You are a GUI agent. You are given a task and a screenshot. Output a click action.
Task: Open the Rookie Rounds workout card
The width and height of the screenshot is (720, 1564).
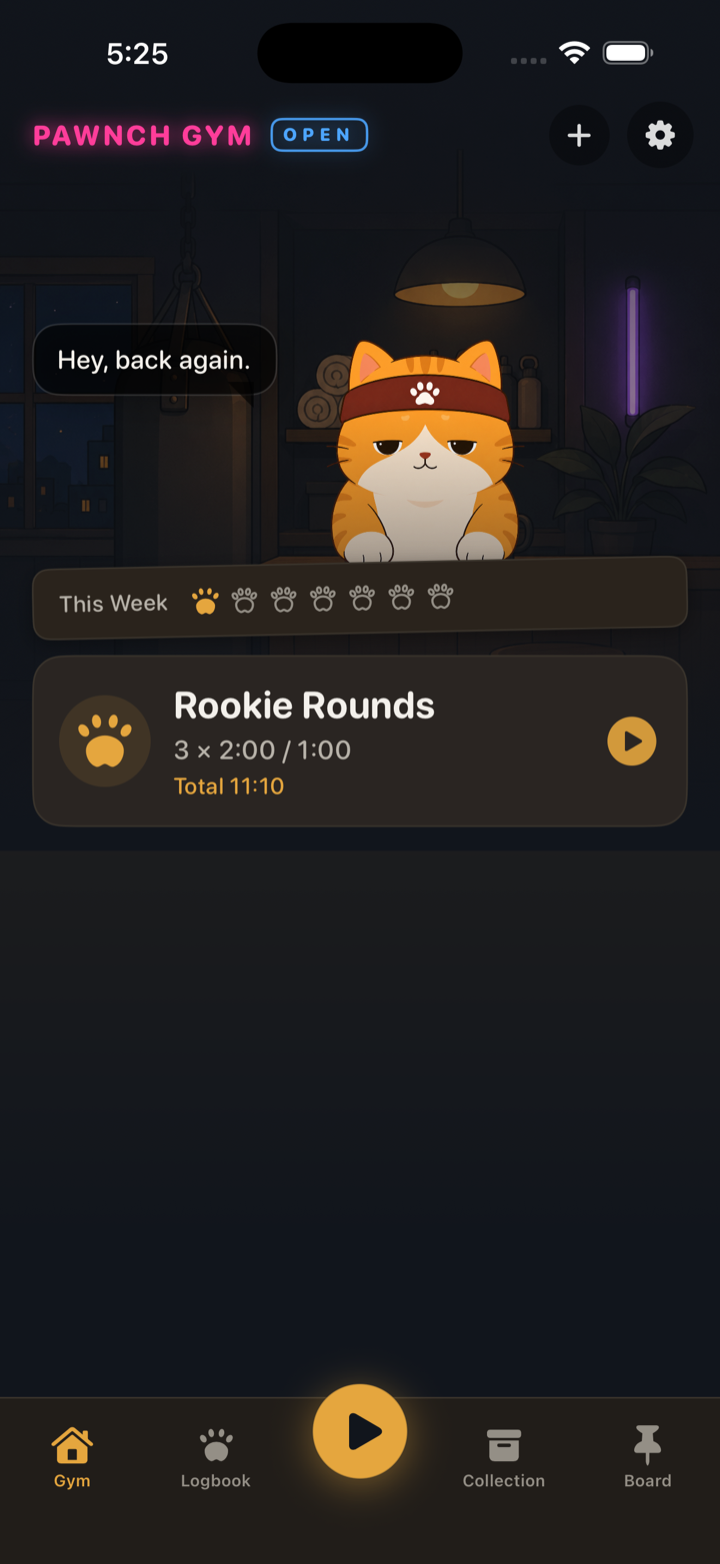(360, 741)
